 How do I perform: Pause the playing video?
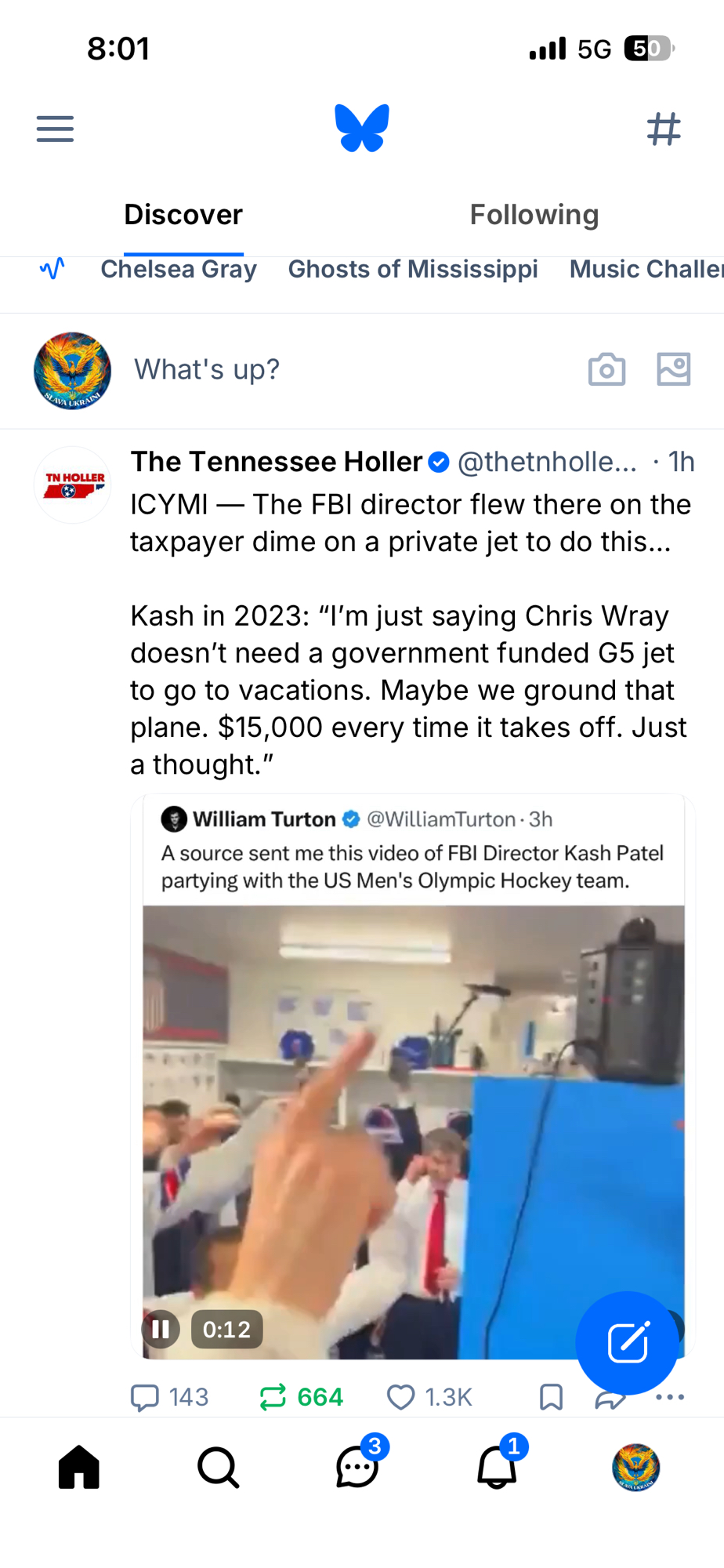pyautogui.click(x=161, y=1329)
